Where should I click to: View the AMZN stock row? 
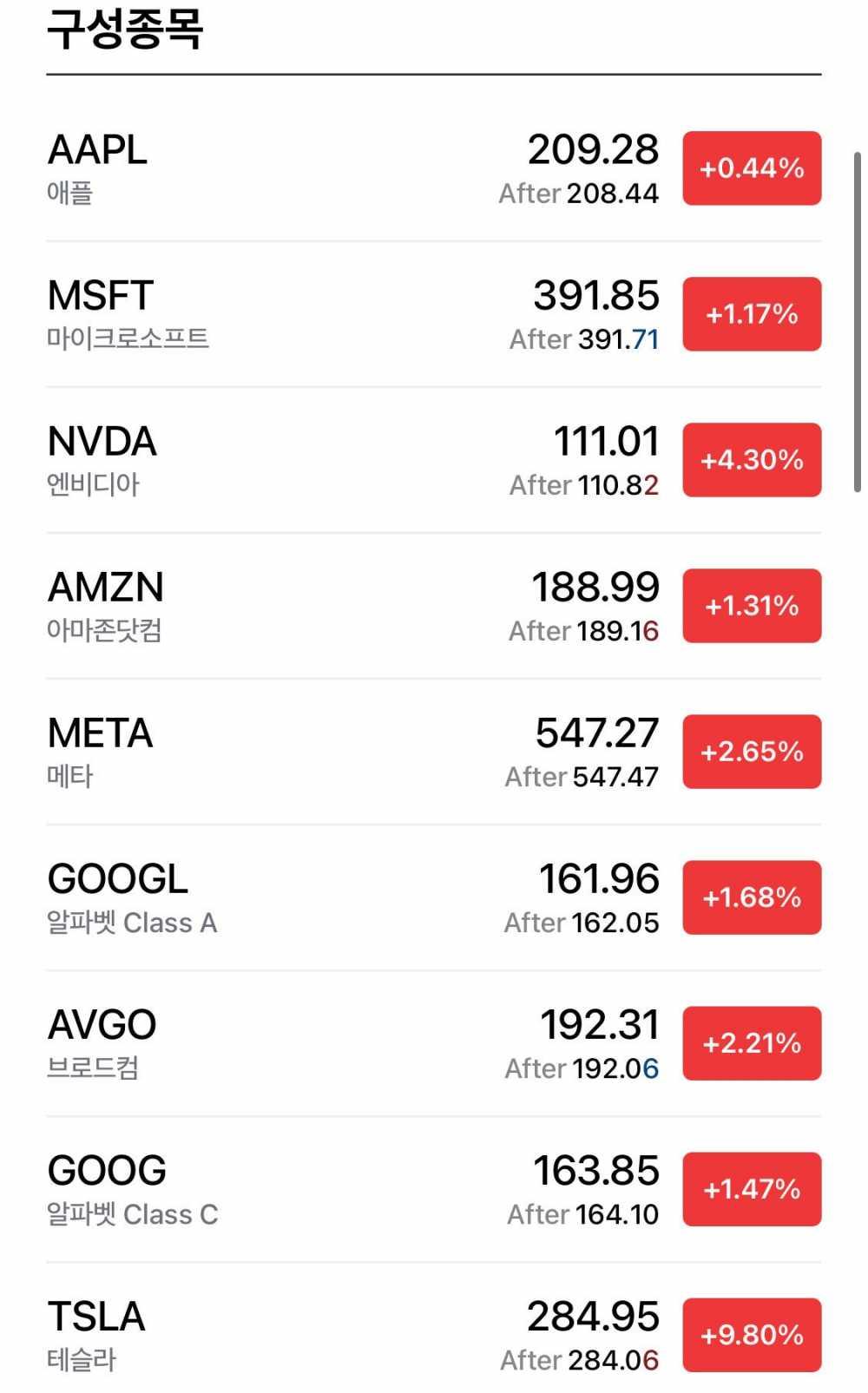point(347,606)
